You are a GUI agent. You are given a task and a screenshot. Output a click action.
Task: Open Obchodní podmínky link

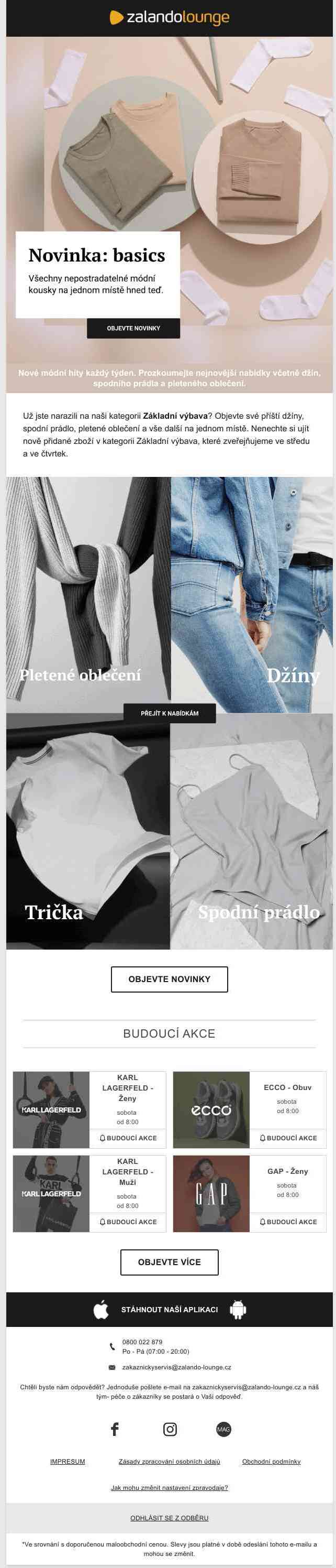click(x=271, y=1462)
